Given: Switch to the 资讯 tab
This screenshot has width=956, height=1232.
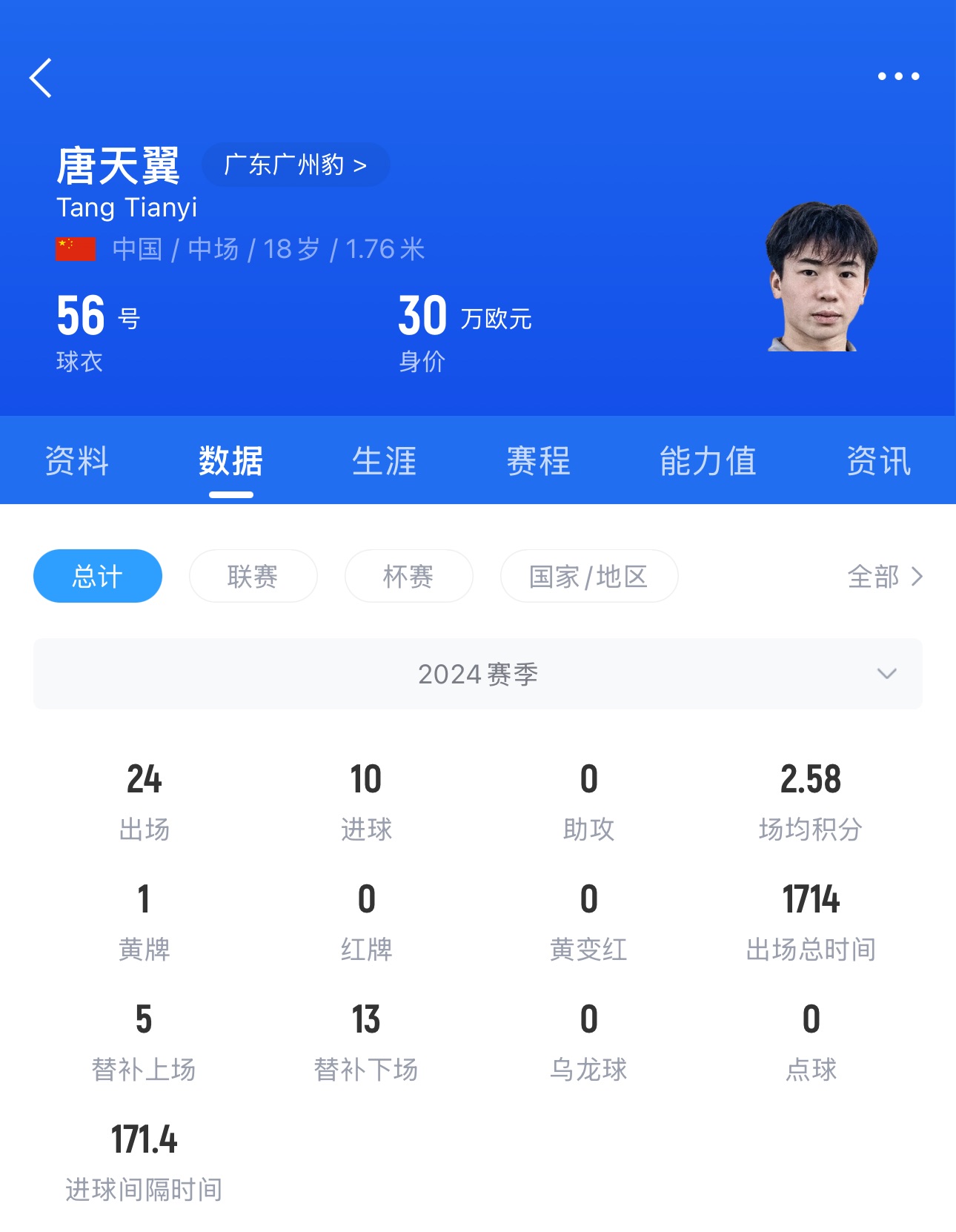Looking at the screenshot, I should 878,461.
